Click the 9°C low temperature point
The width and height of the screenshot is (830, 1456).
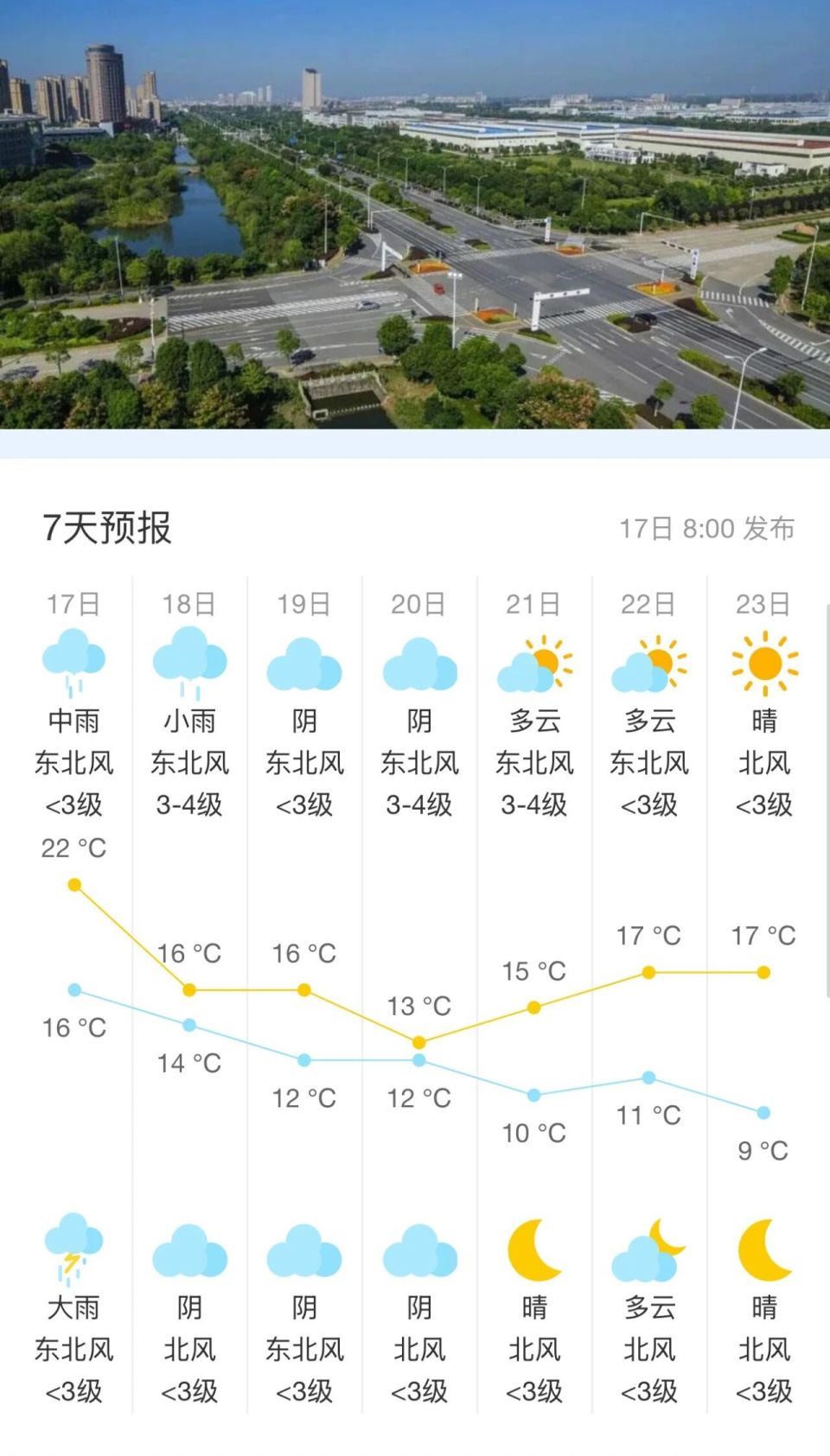pos(764,1113)
